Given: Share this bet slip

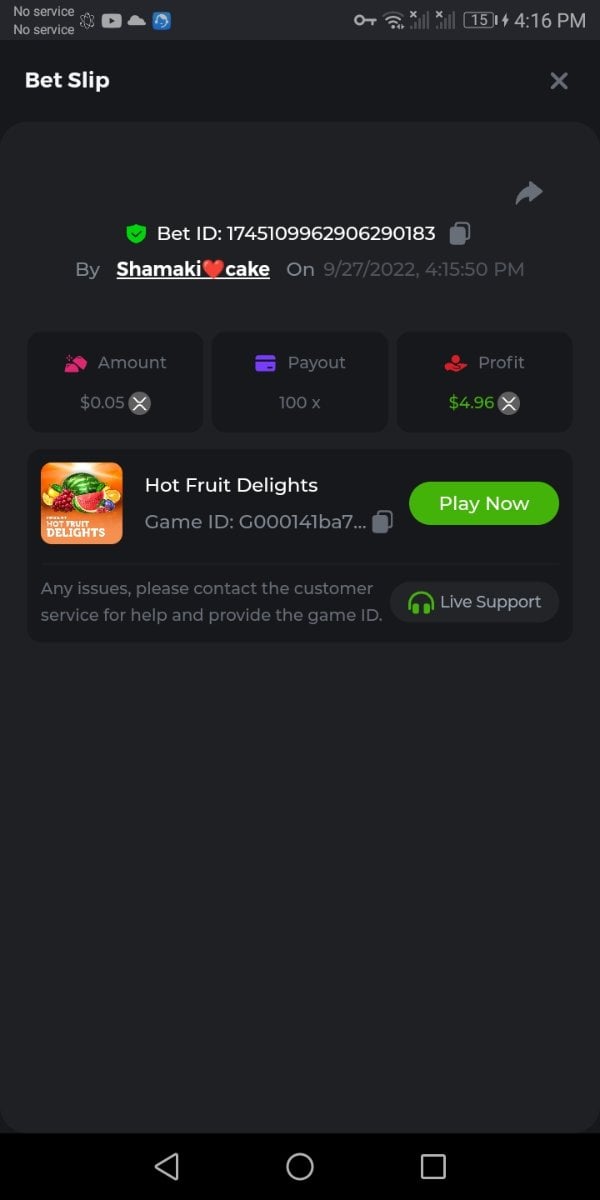Looking at the screenshot, I should pyautogui.click(x=529, y=193).
